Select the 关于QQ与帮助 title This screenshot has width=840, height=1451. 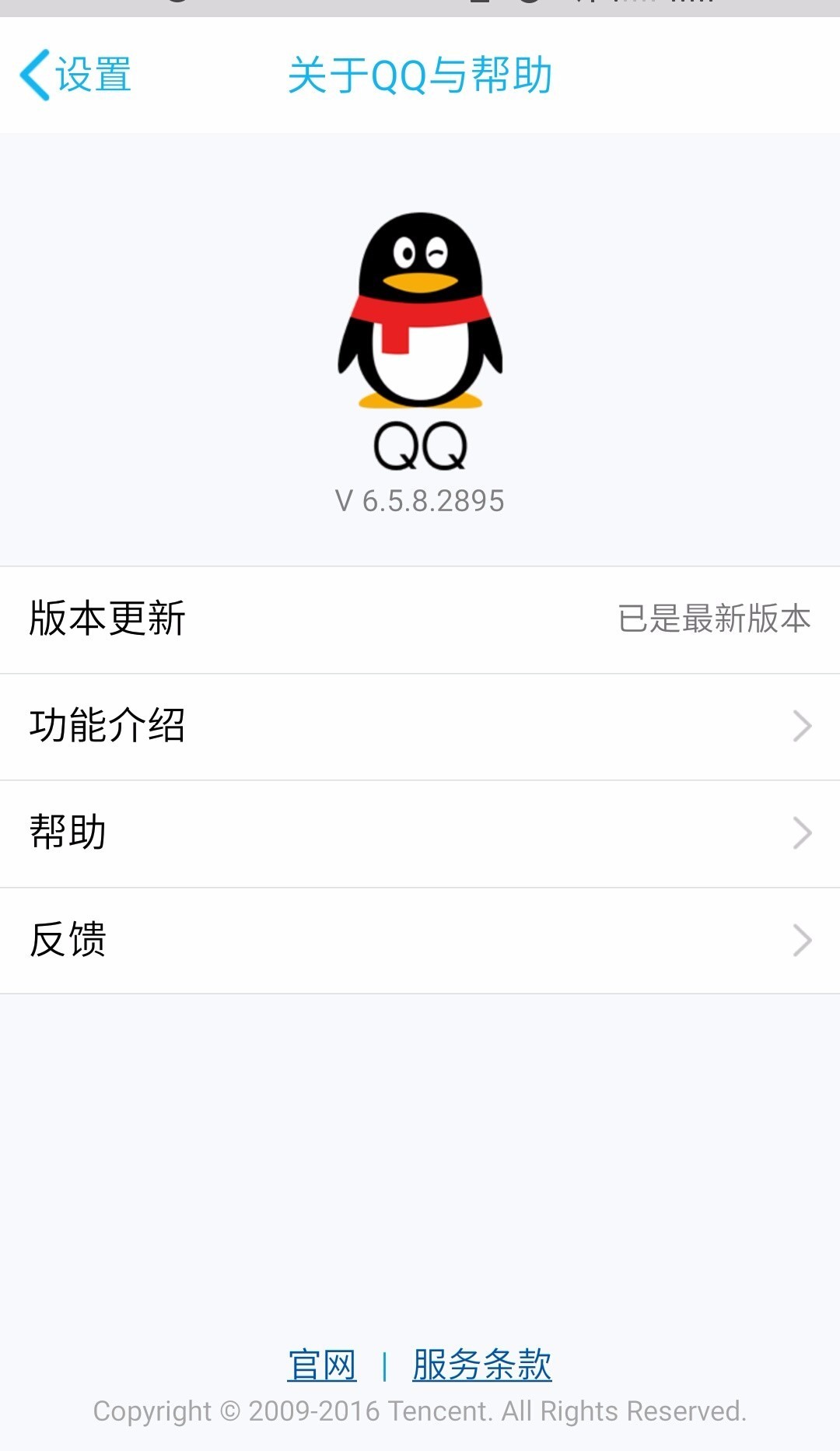pos(420,75)
